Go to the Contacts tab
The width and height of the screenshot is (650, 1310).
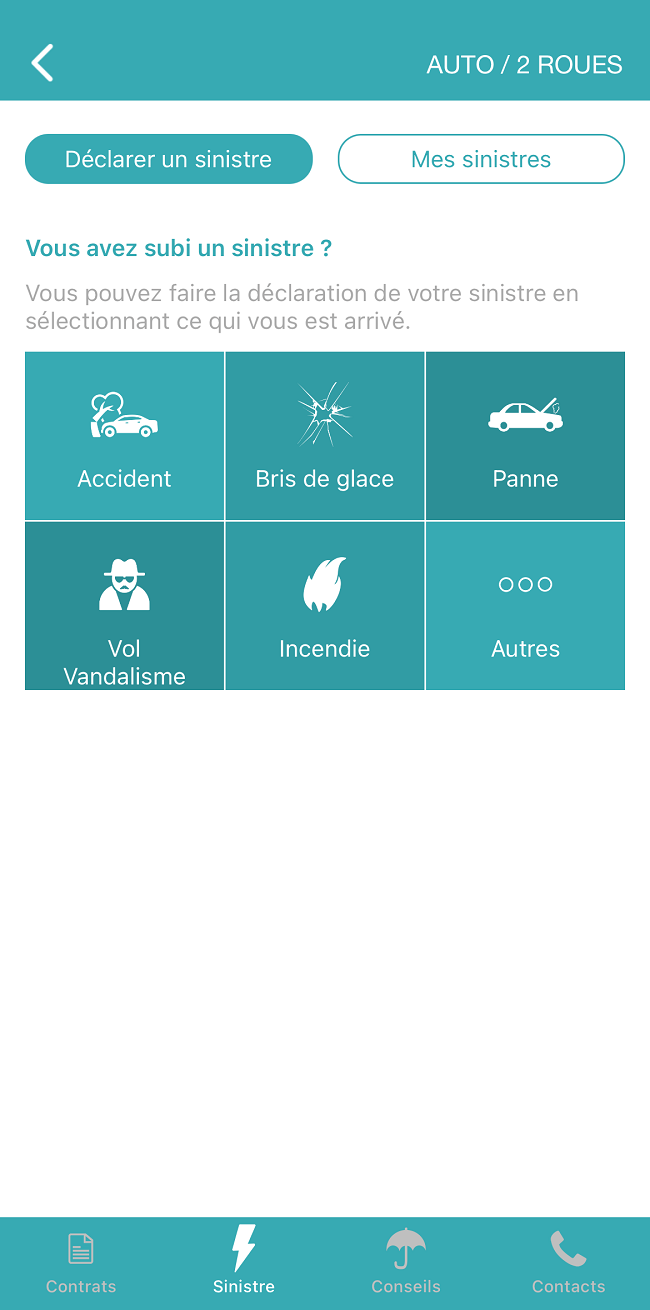(x=568, y=1262)
